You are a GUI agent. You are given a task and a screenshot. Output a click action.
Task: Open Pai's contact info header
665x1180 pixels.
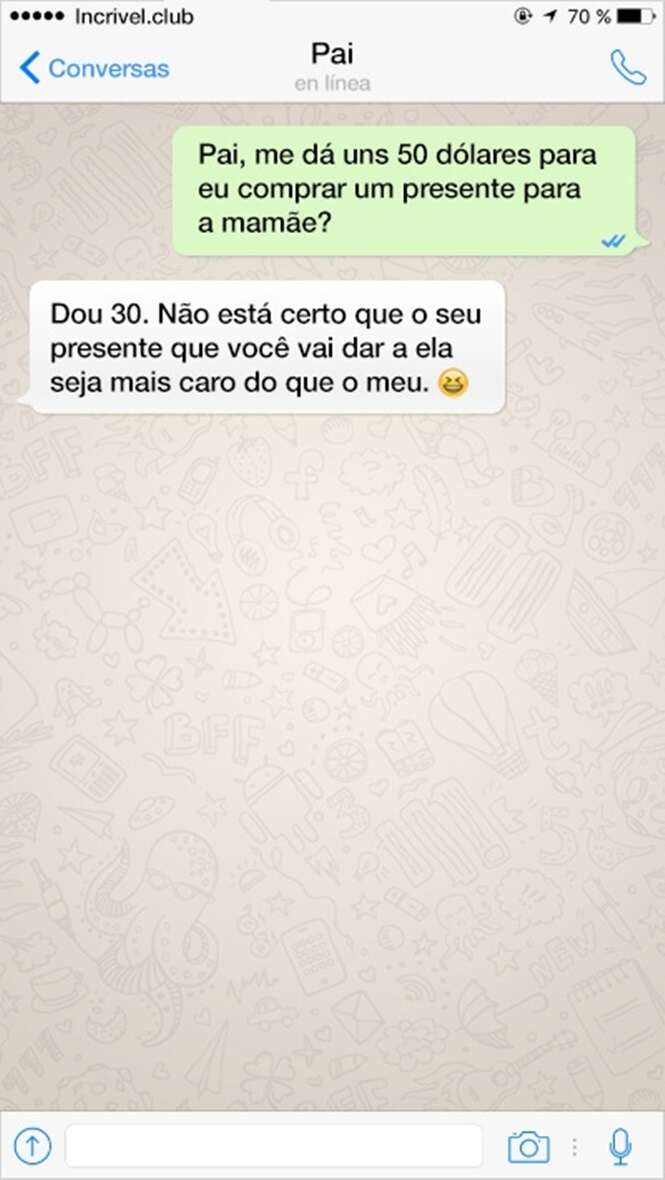click(332, 66)
